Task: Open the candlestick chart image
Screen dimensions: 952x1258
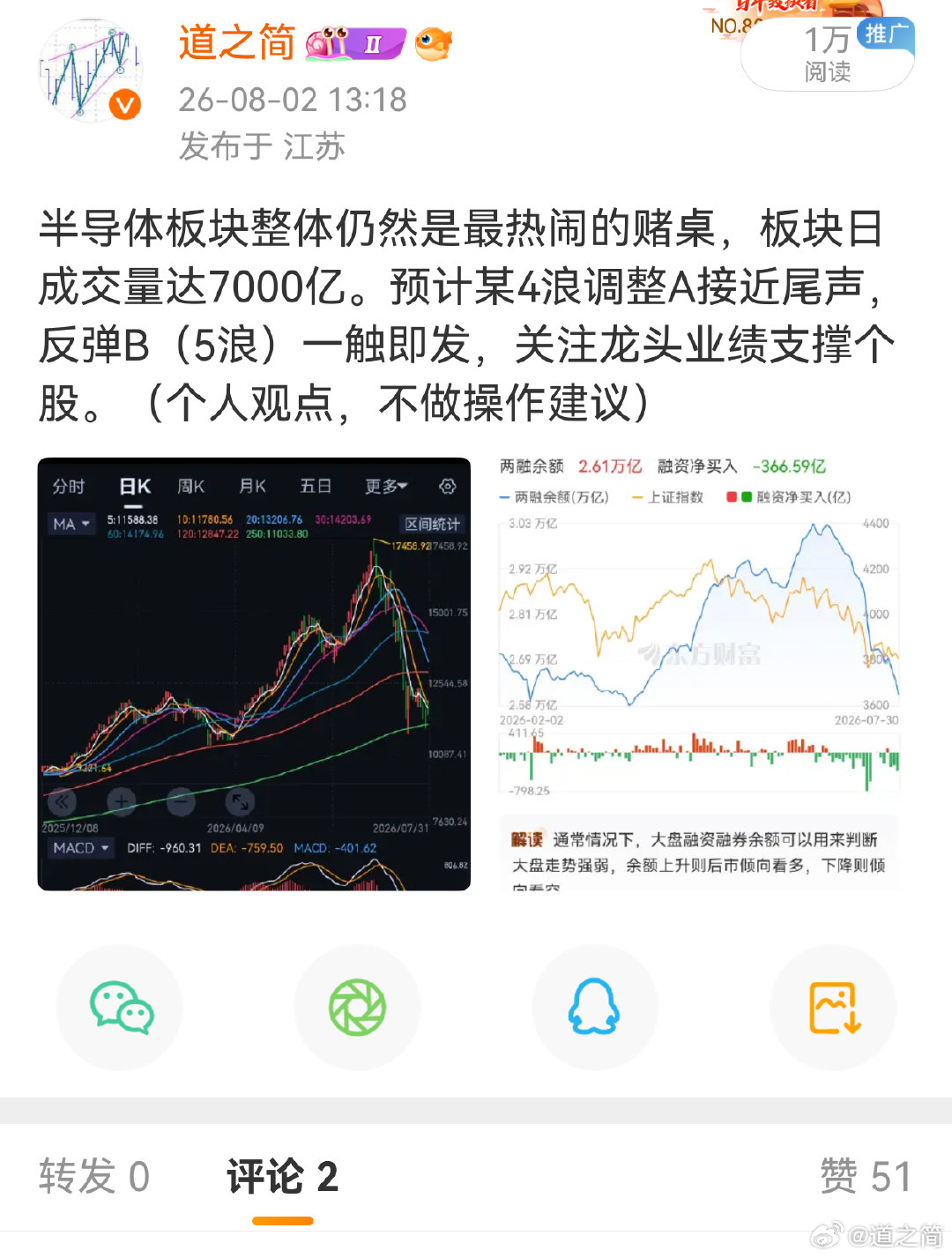Action: pyautogui.click(x=254, y=674)
